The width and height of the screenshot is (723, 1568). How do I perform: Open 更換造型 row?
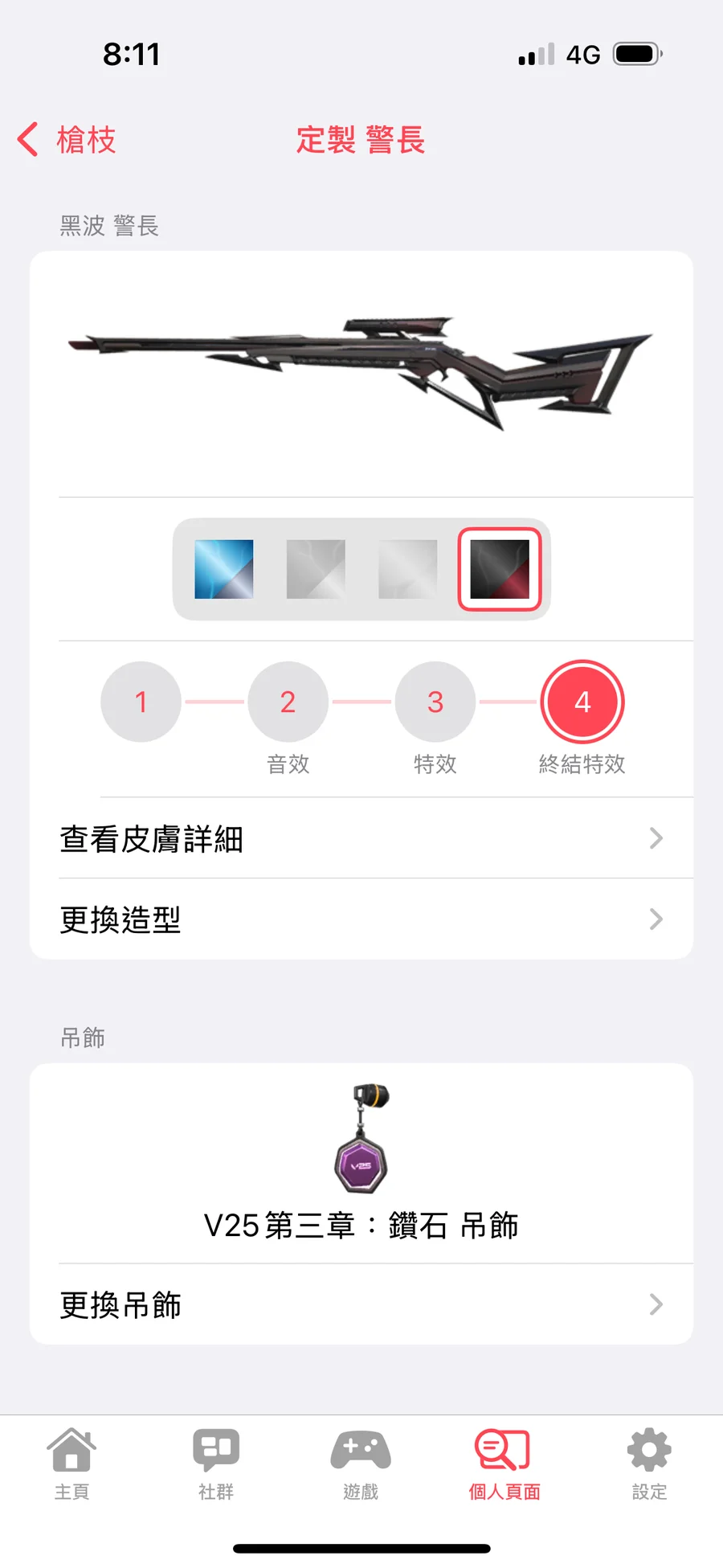click(x=361, y=919)
